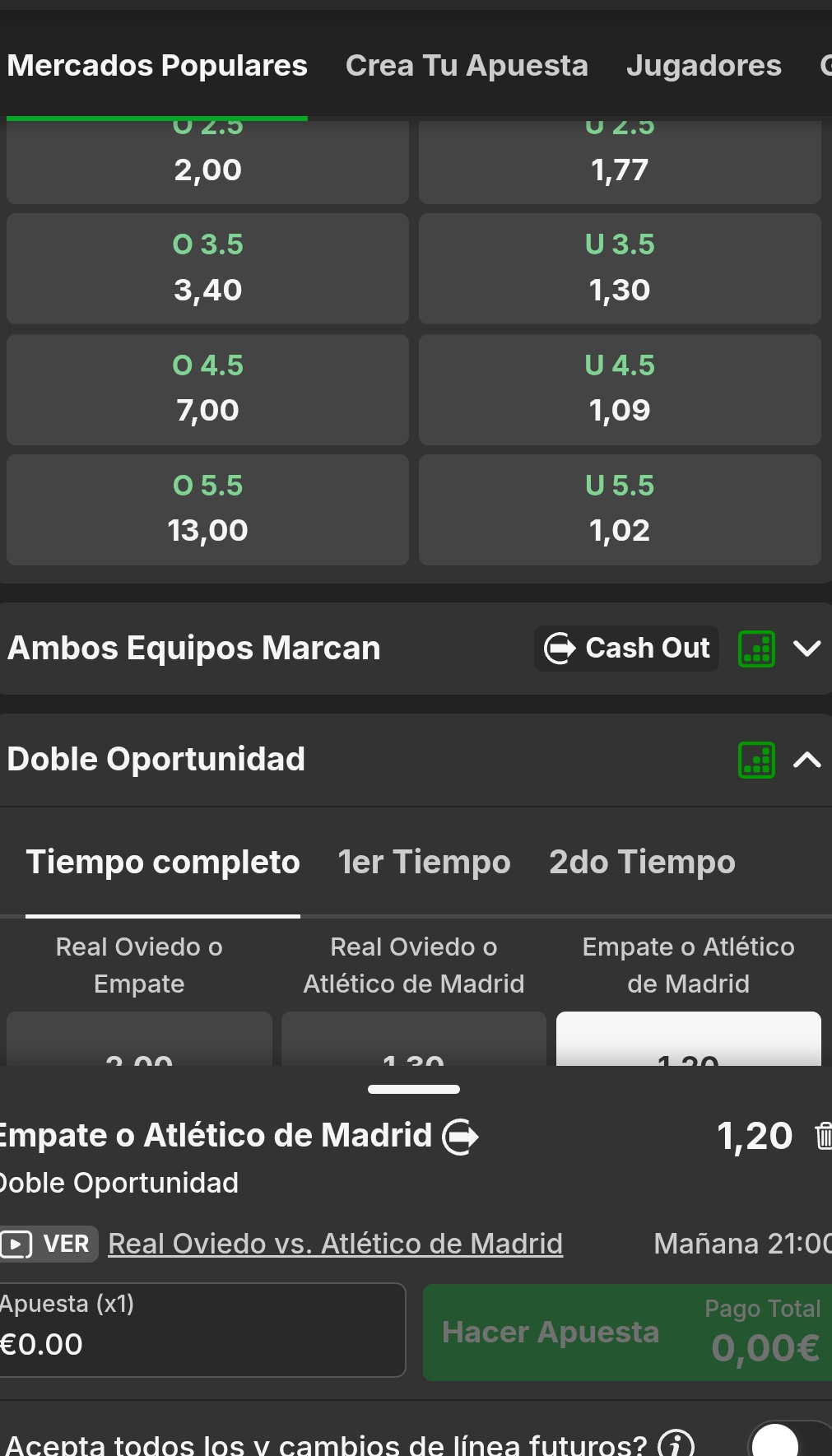Expand the Ambos Equipos Marcan market

[x=806, y=649]
